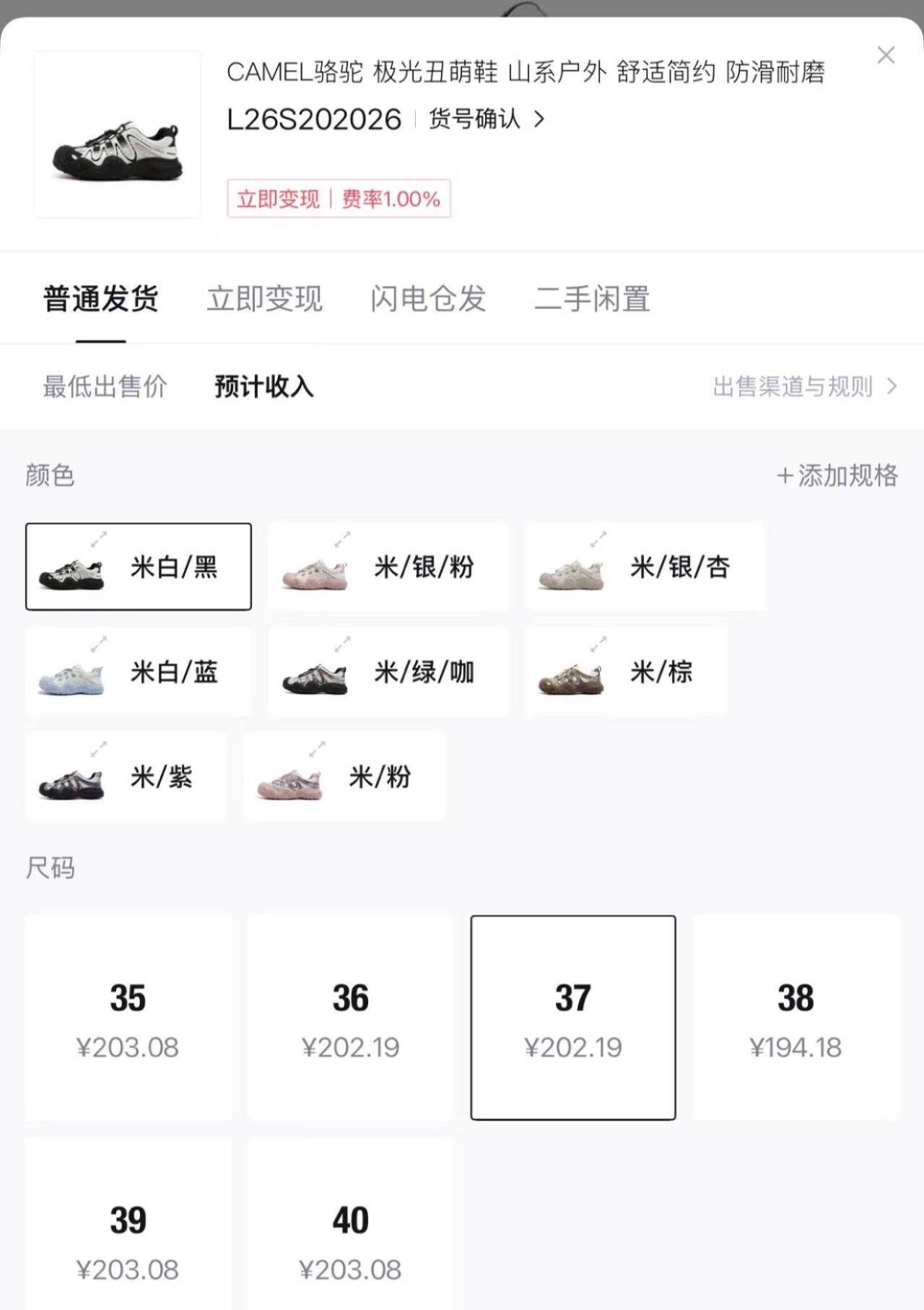Choose size 35 at ¥203.08
The image size is (924, 1310).
click(x=128, y=1018)
